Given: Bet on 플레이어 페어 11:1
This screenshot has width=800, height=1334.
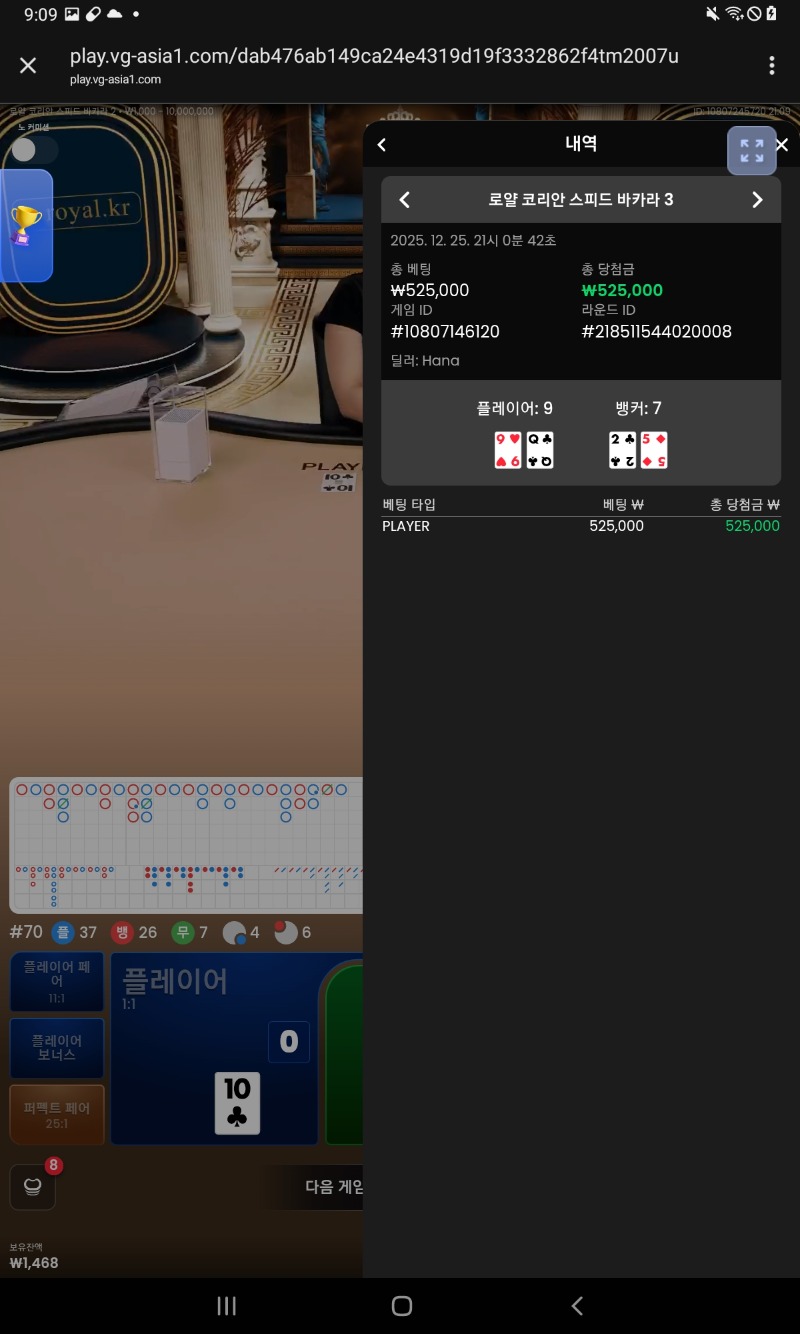Looking at the screenshot, I should [x=57, y=982].
